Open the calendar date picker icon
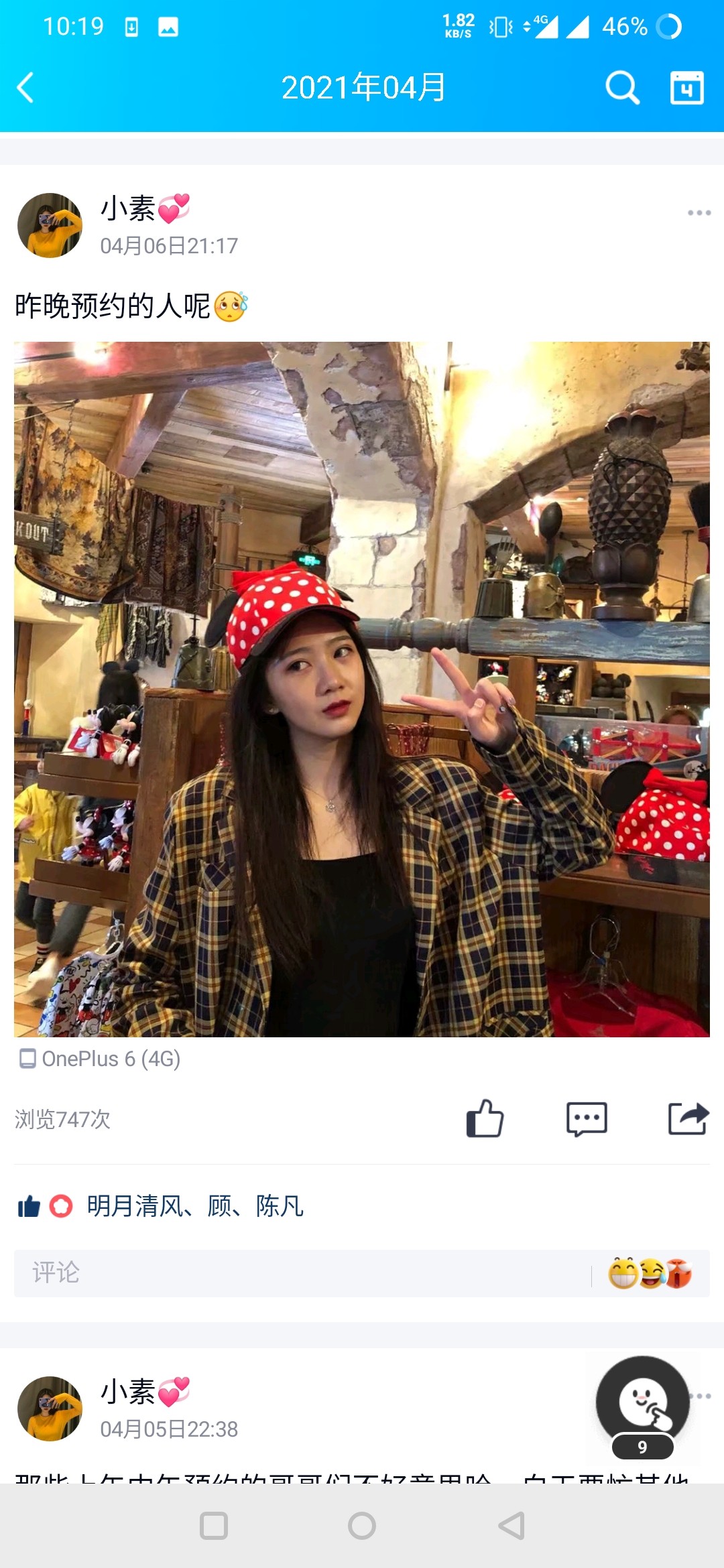Viewport: 724px width, 1568px height. point(687,88)
